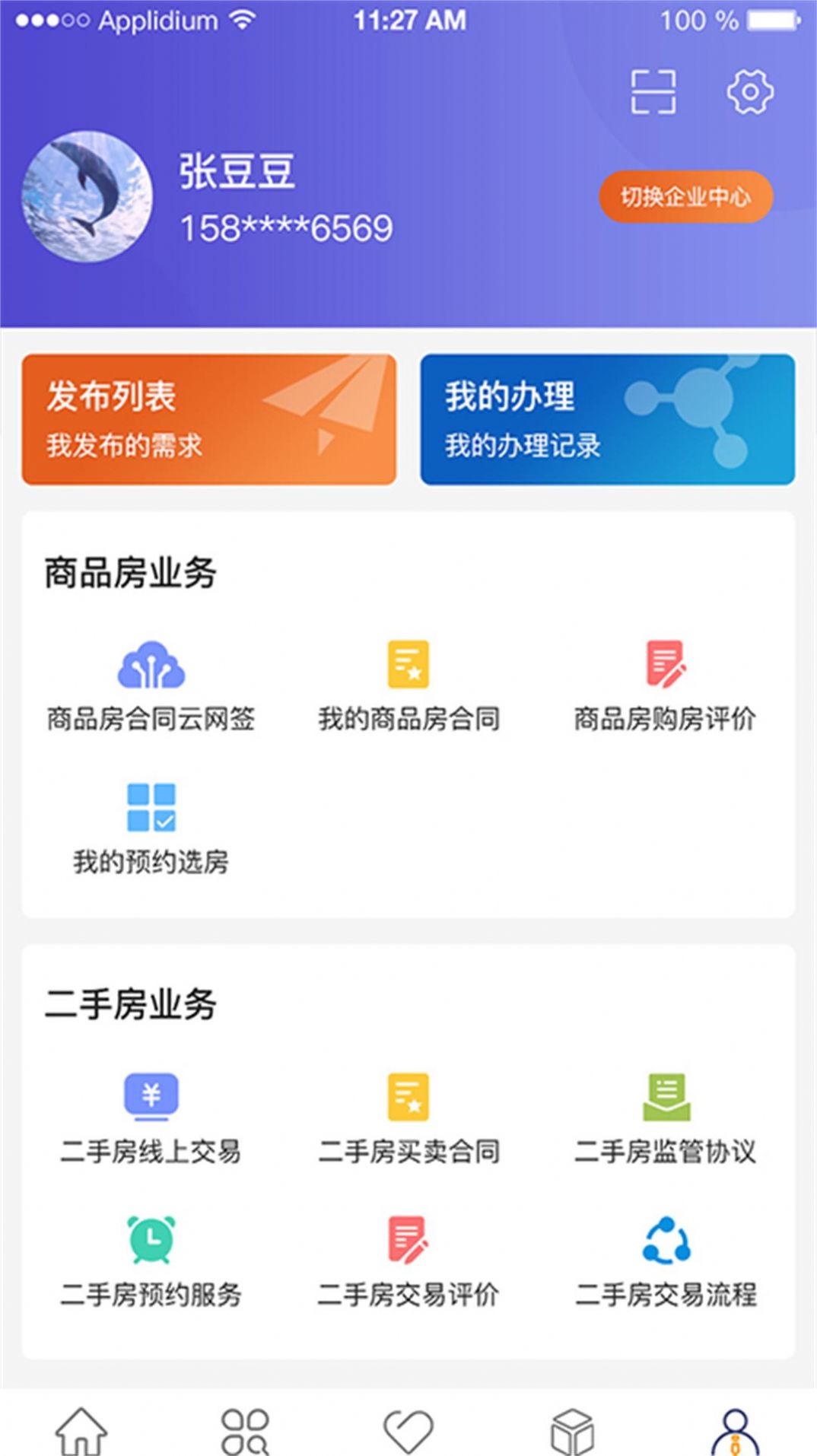Screen dimensions: 817x1456
Task: Open 商品房合同云网签
Action: 151,685
